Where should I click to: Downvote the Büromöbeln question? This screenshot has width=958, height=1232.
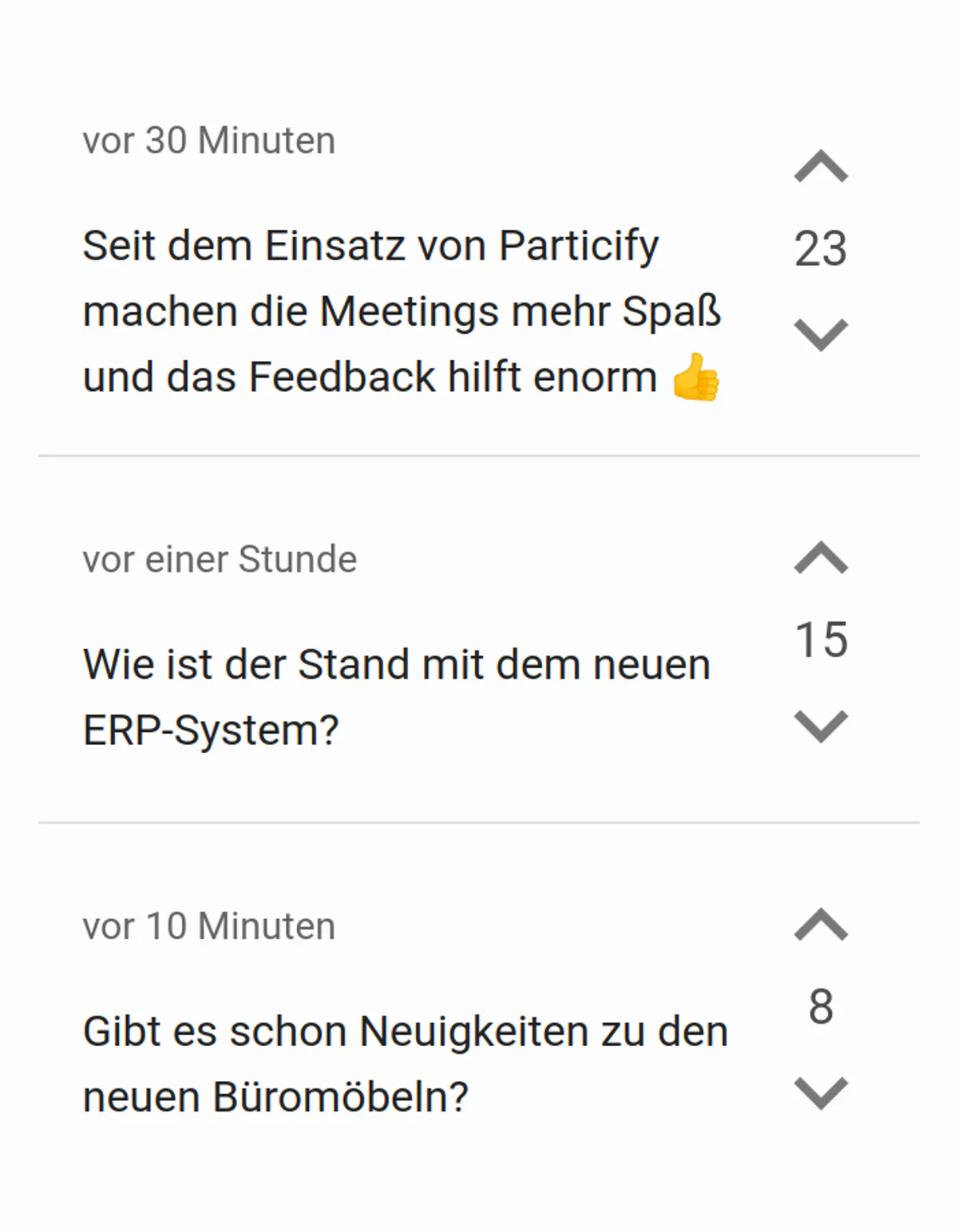coord(821,1092)
